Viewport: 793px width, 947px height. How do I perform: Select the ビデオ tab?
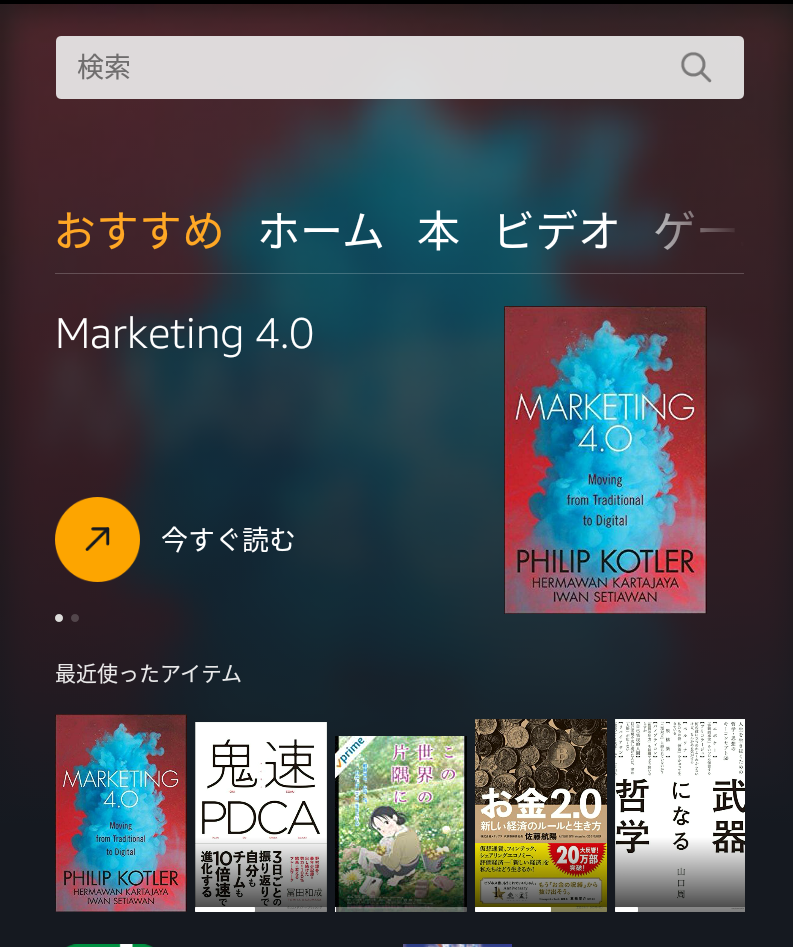pos(557,231)
